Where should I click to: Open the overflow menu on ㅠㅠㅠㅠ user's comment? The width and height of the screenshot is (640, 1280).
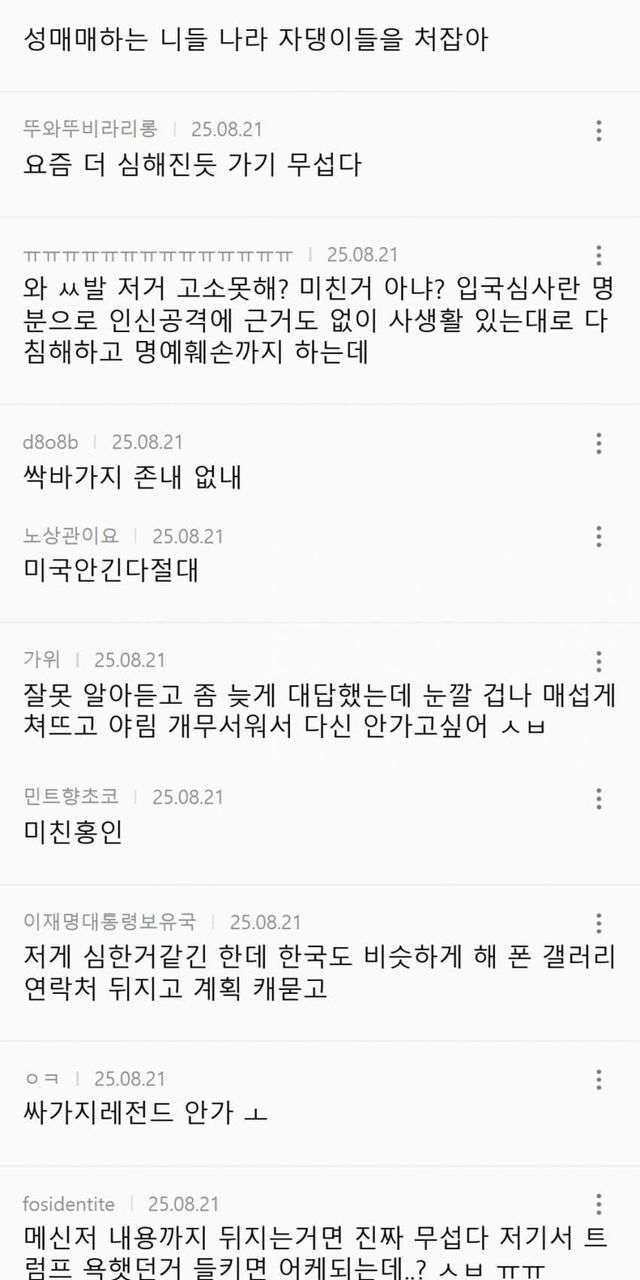pos(598,255)
